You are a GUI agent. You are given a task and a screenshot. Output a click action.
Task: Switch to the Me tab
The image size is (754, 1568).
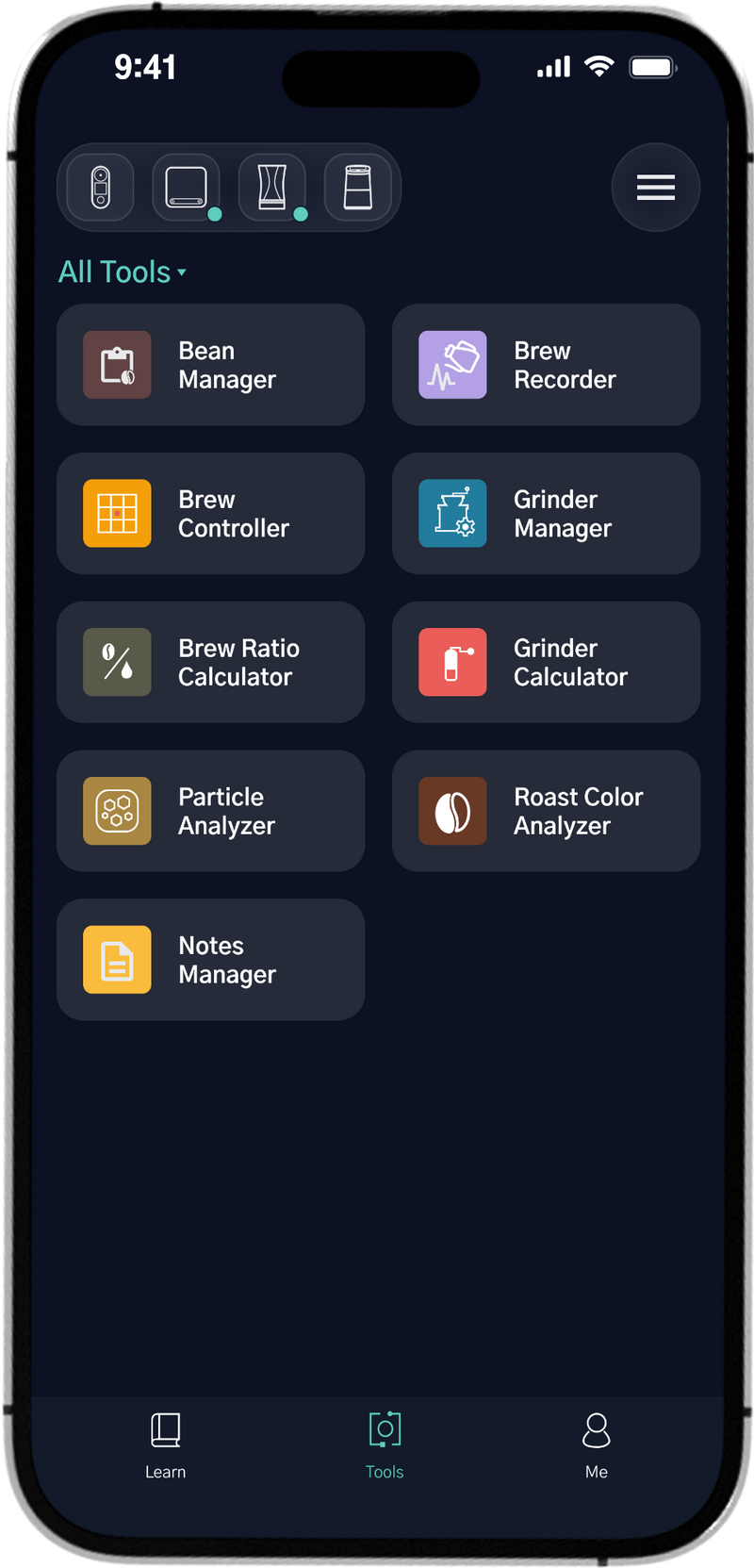point(596,1443)
